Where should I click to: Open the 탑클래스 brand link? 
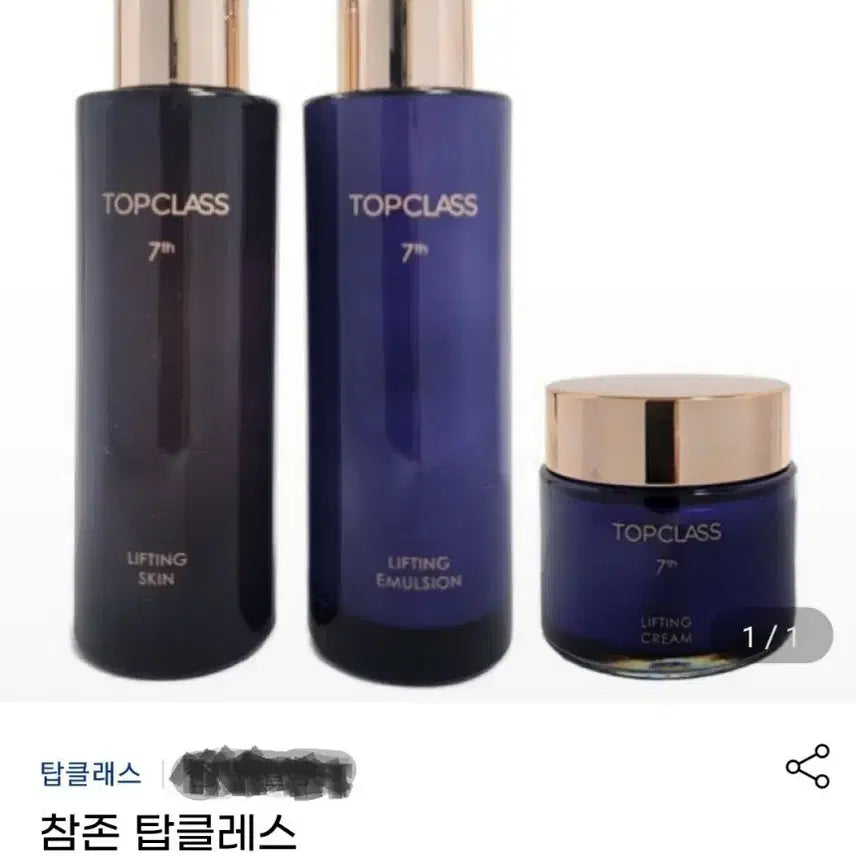pyautogui.click(x=91, y=772)
